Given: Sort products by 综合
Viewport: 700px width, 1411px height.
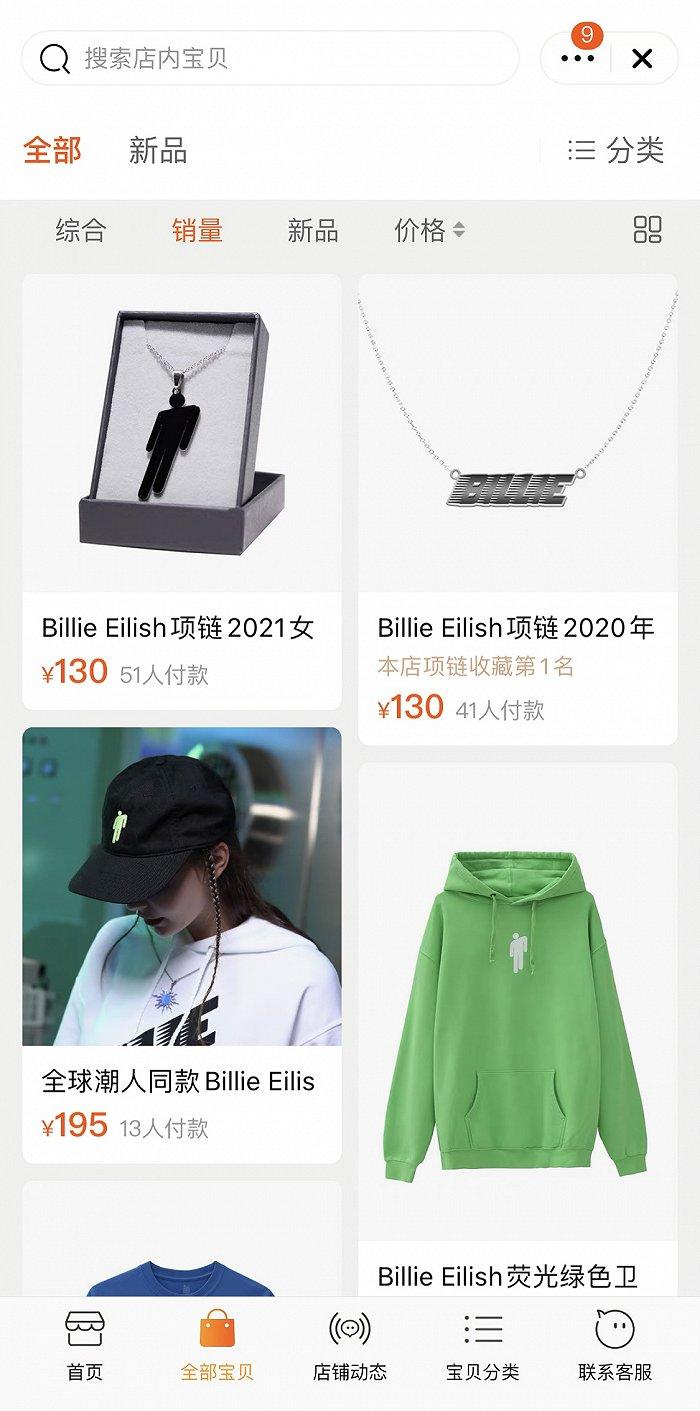Looking at the screenshot, I should (80, 230).
